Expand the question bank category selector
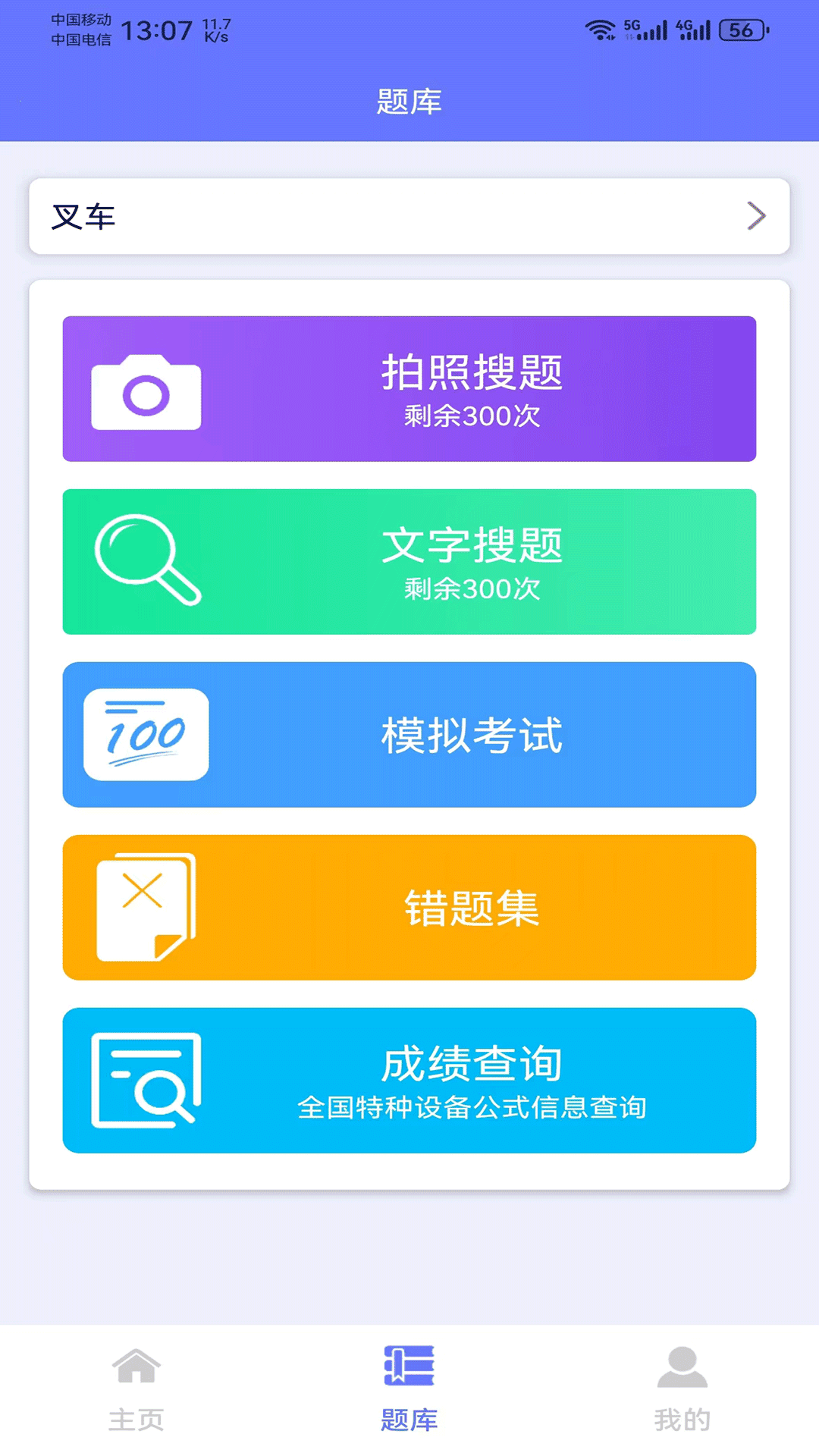The image size is (819, 1456). [x=409, y=217]
